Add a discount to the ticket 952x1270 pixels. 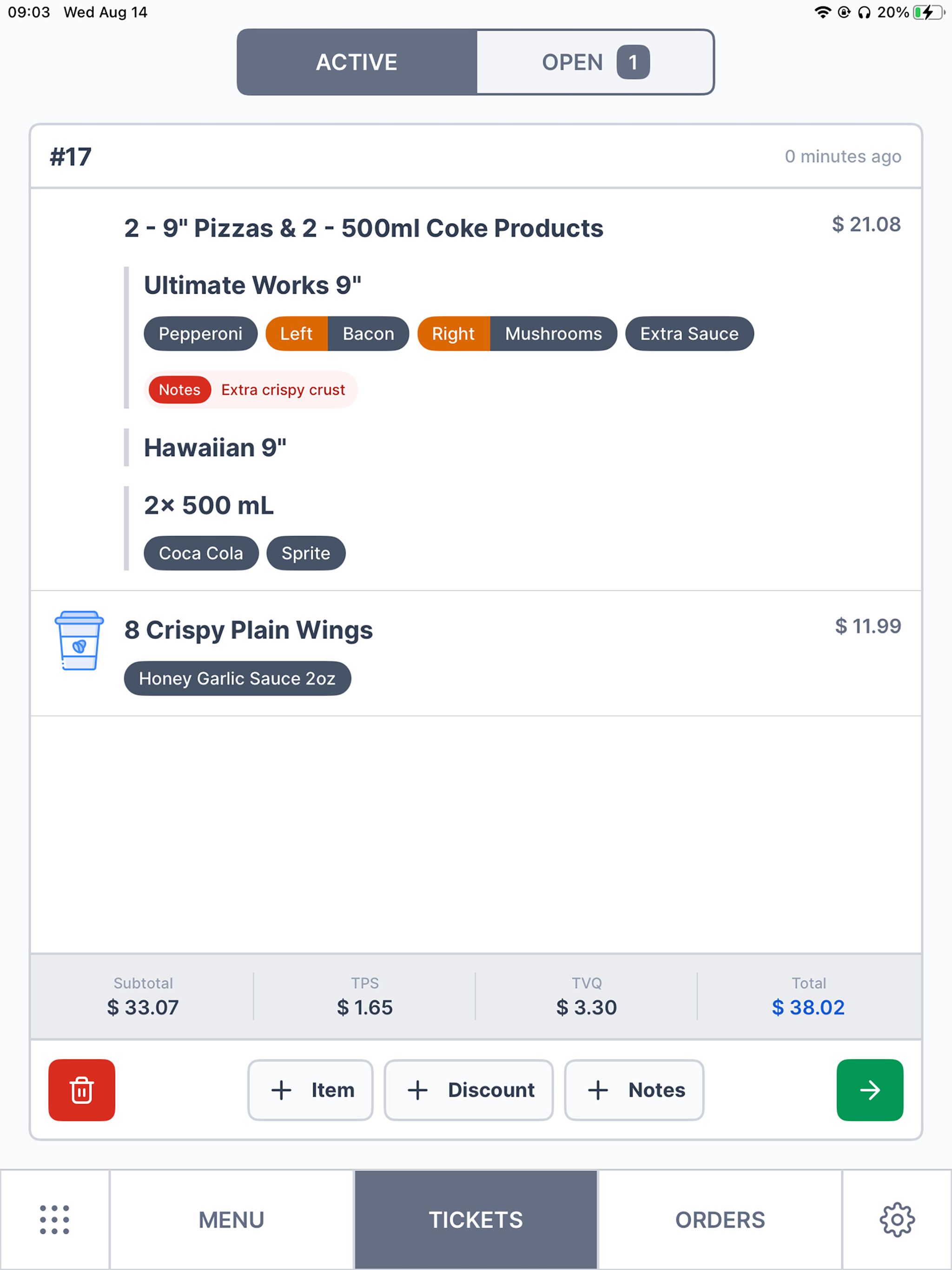coord(469,1090)
